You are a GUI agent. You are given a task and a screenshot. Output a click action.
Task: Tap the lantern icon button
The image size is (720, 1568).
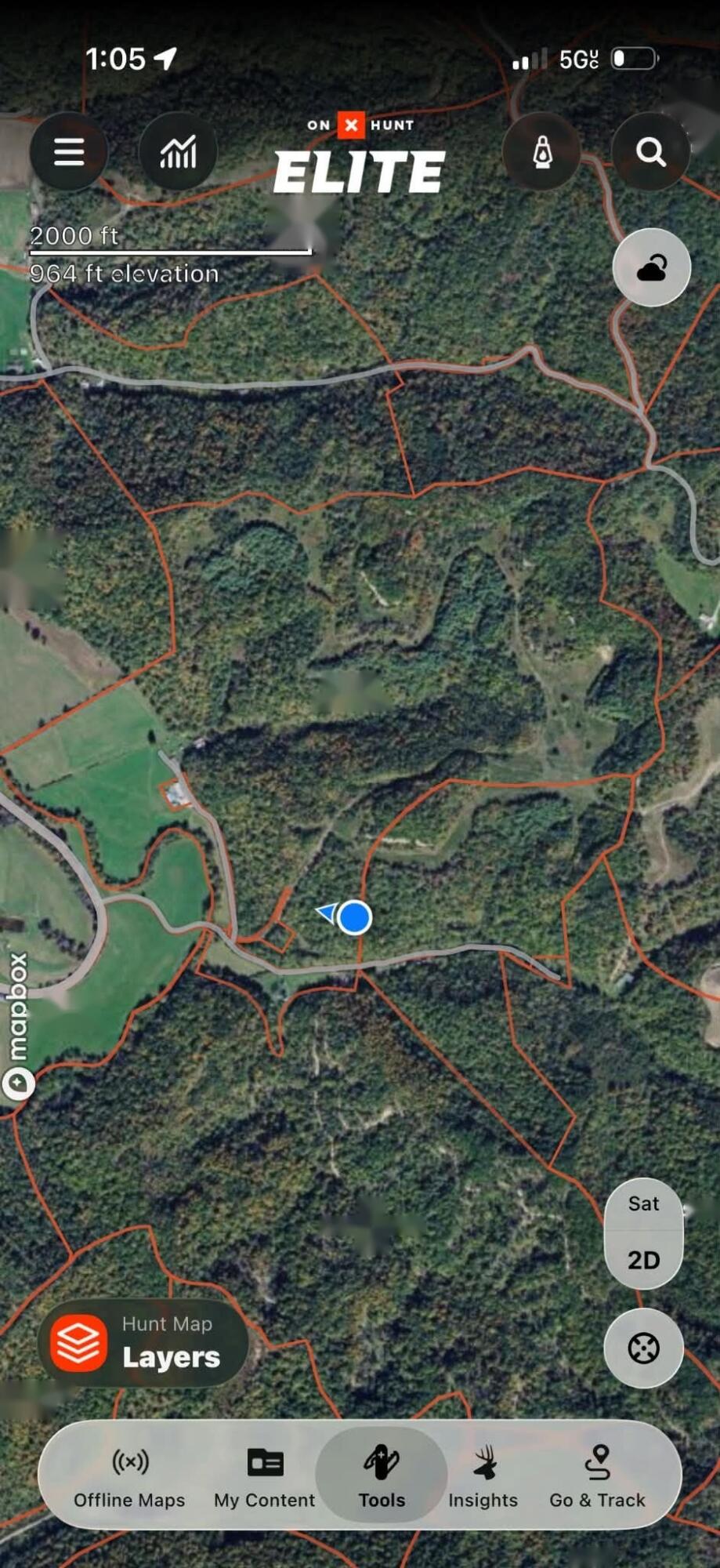(x=542, y=151)
